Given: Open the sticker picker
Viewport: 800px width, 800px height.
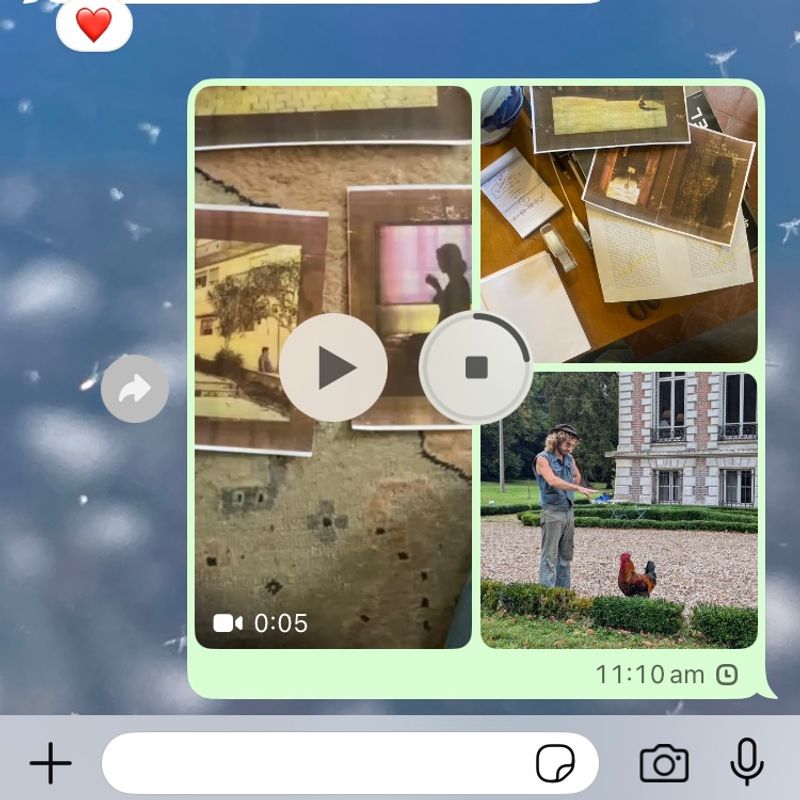Looking at the screenshot, I should pyautogui.click(x=555, y=765).
